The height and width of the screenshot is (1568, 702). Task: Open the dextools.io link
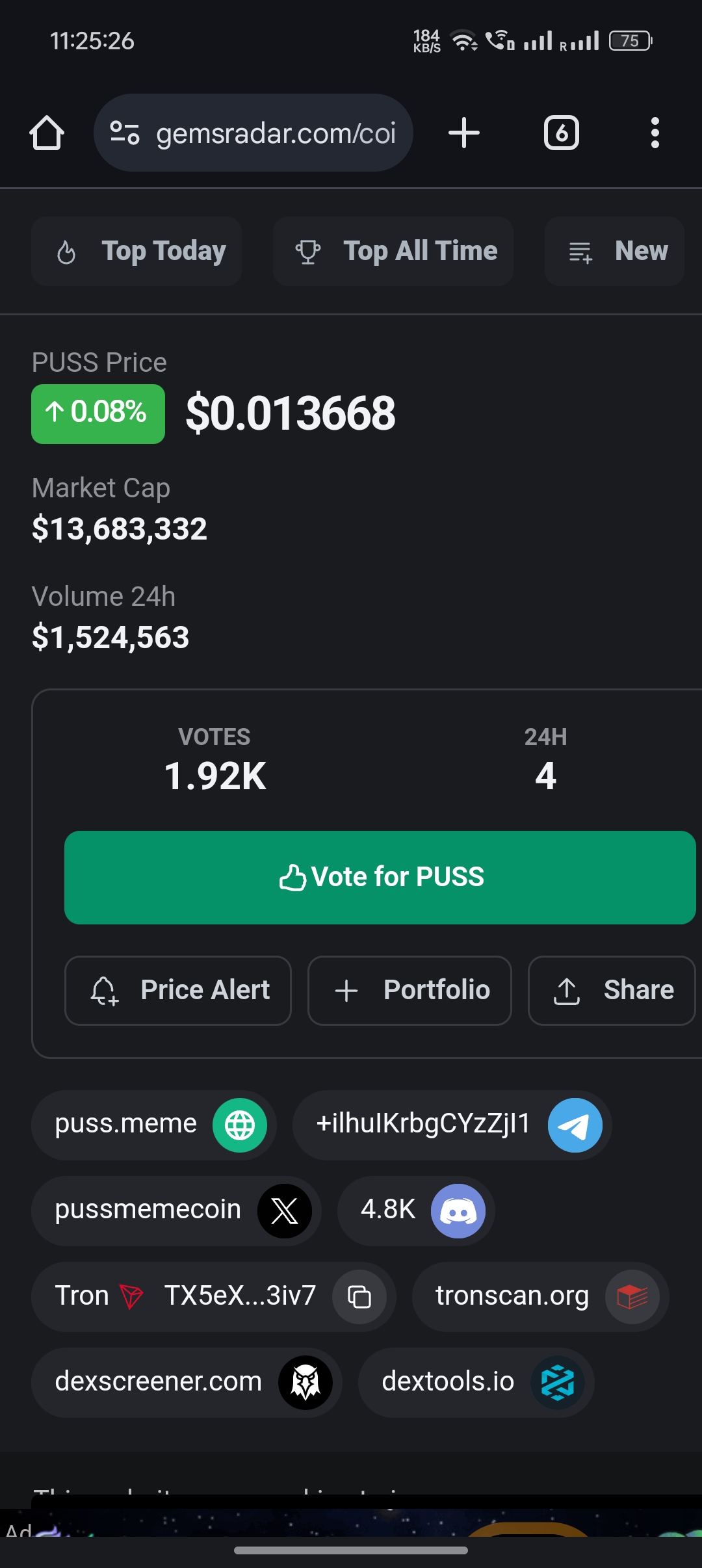coord(476,1382)
